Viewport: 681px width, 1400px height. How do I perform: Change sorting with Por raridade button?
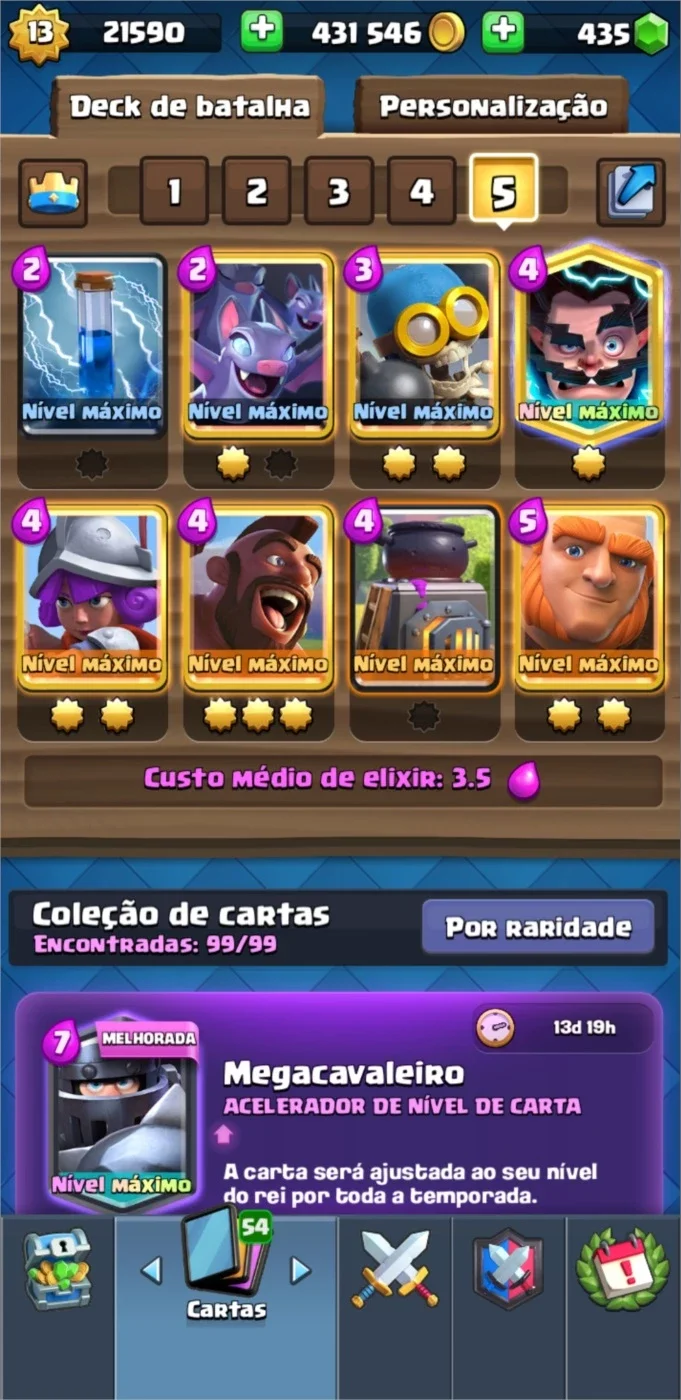(x=538, y=927)
